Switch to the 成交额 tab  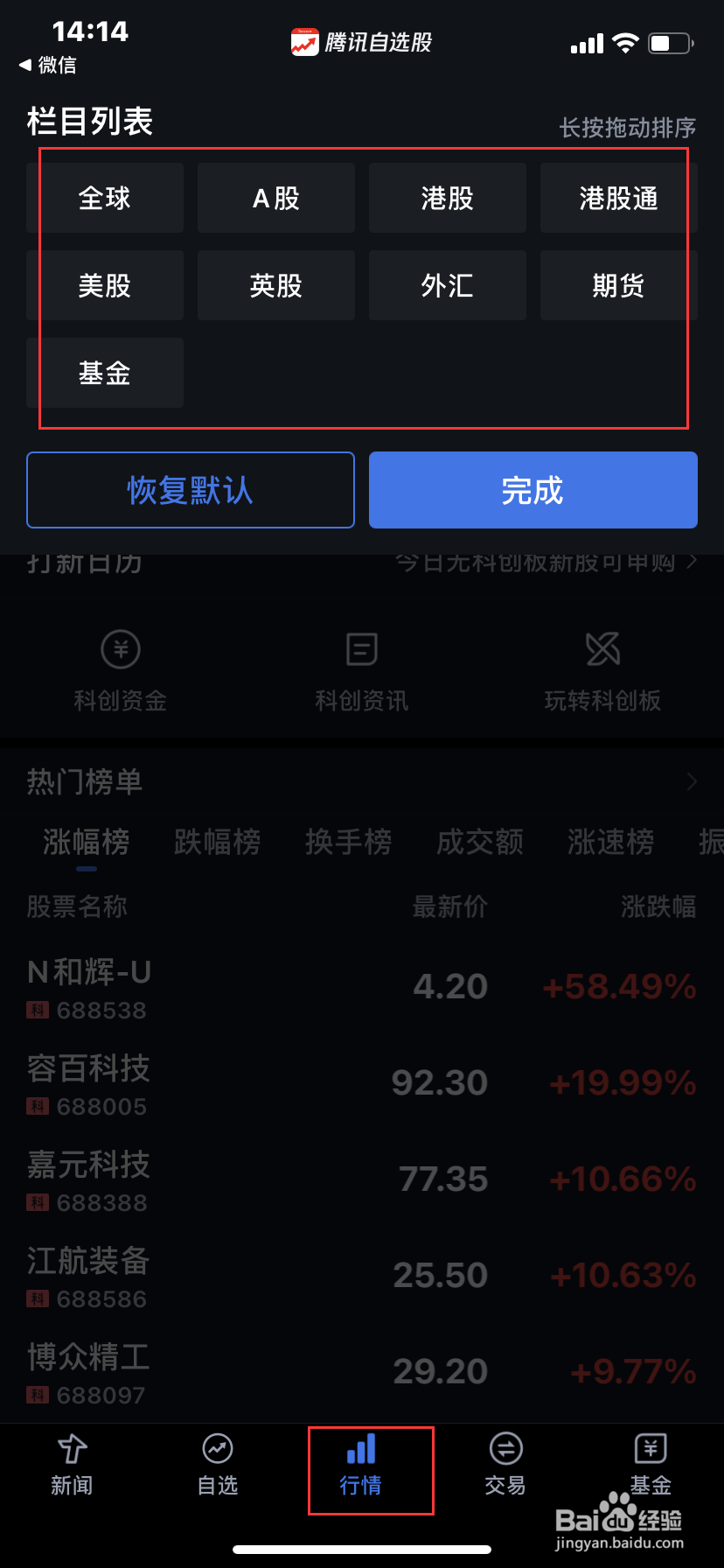[x=479, y=841]
